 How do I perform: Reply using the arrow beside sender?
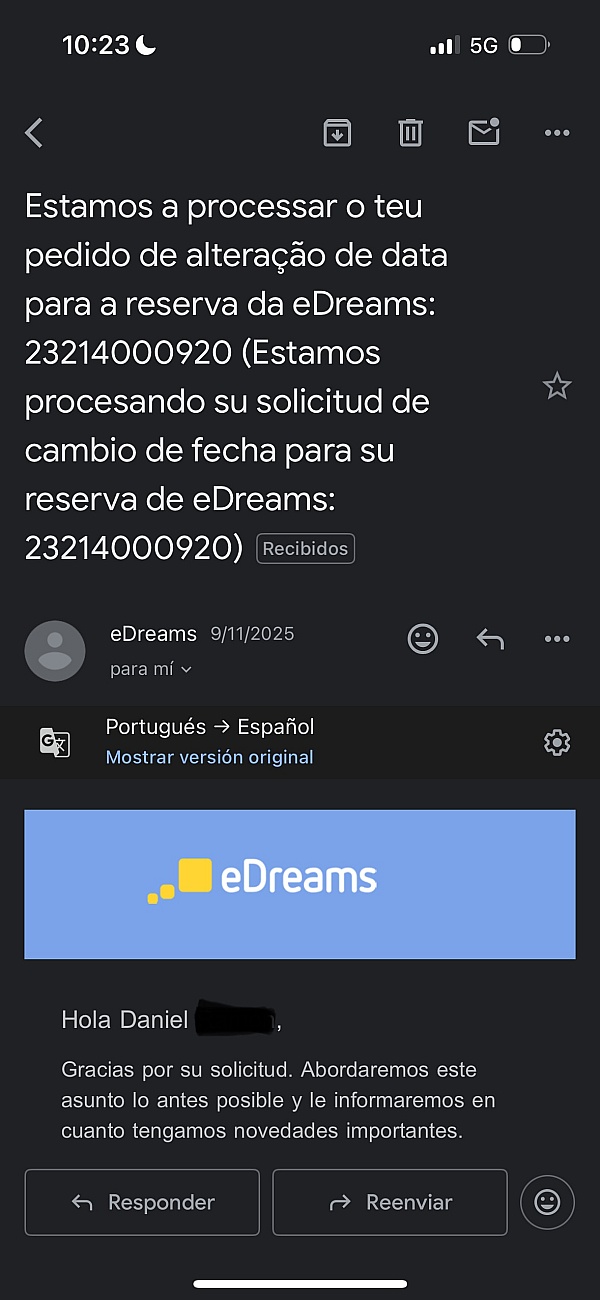490,639
